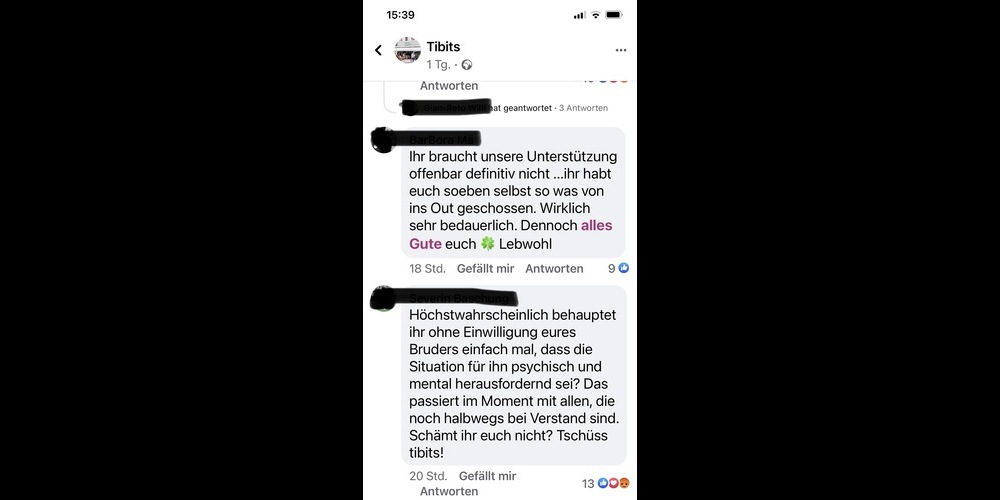
Task: Like the comment posted 18 Std. ago
Action: [485, 268]
